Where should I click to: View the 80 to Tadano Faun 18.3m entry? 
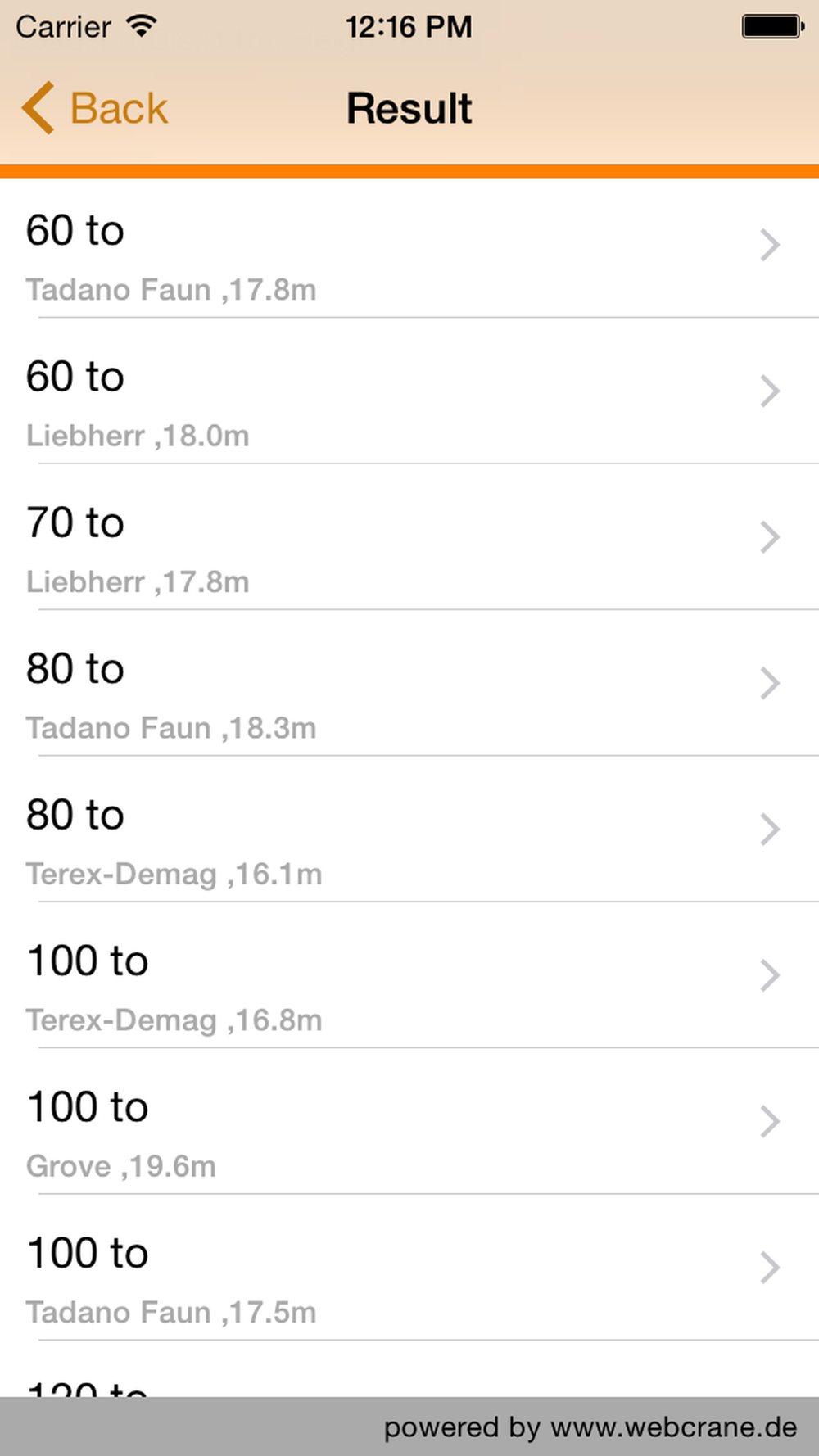coord(409,683)
